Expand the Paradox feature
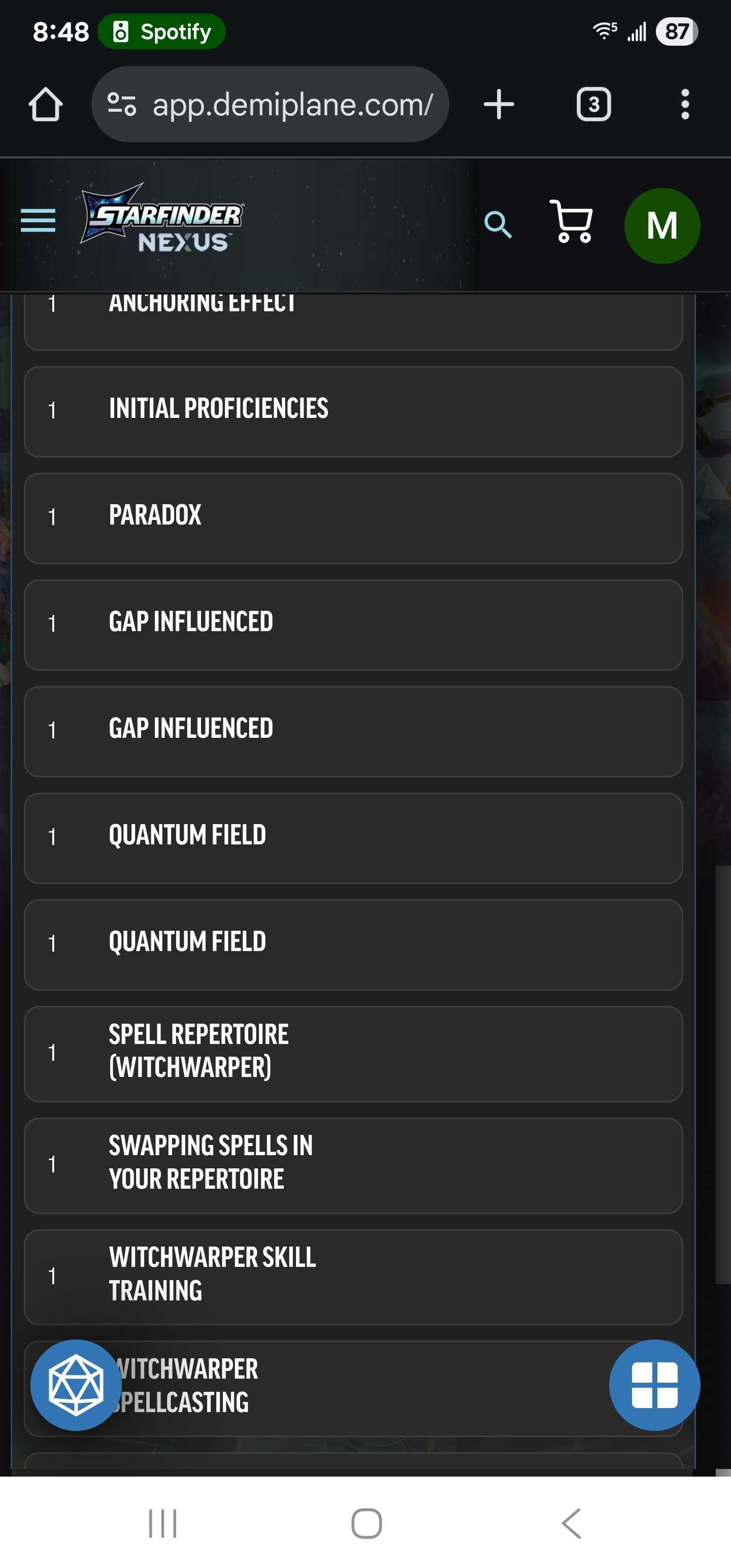The height and width of the screenshot is (1568, 731). [353, 518]
